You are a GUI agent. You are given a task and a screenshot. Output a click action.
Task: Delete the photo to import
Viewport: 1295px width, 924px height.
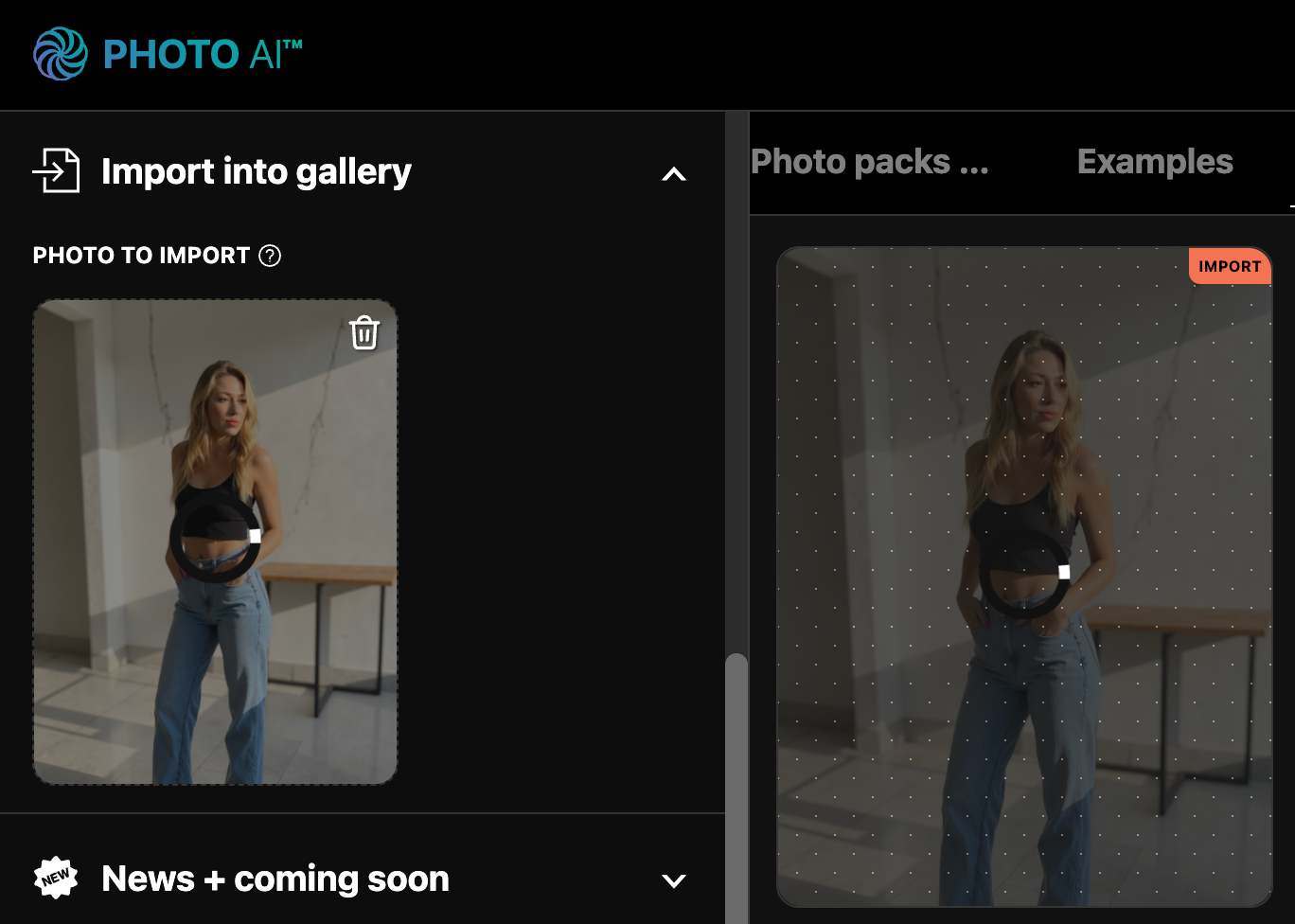pos(364,333)
